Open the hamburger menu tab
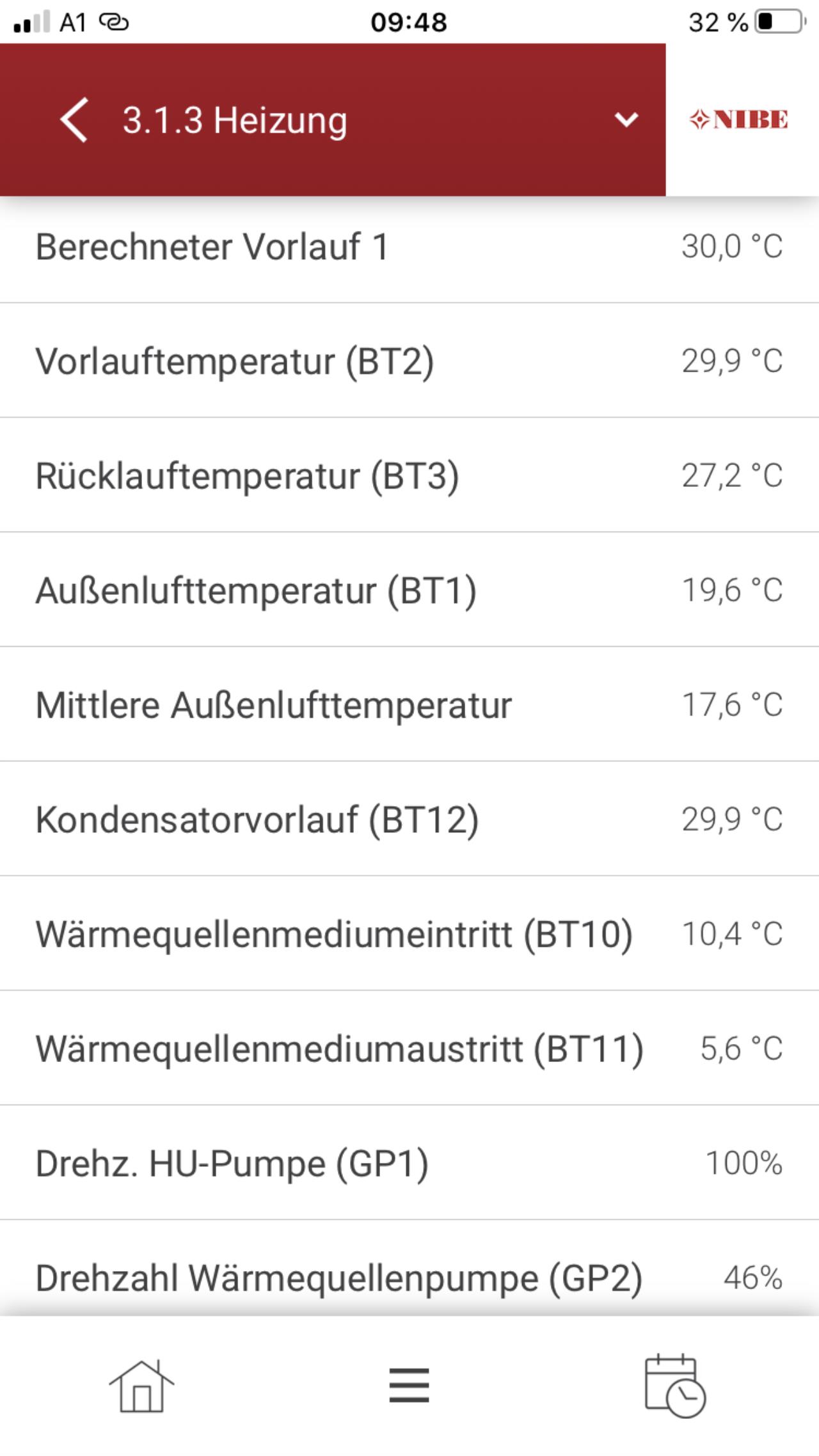The image size is (819, 1456). coord(409,1386)
